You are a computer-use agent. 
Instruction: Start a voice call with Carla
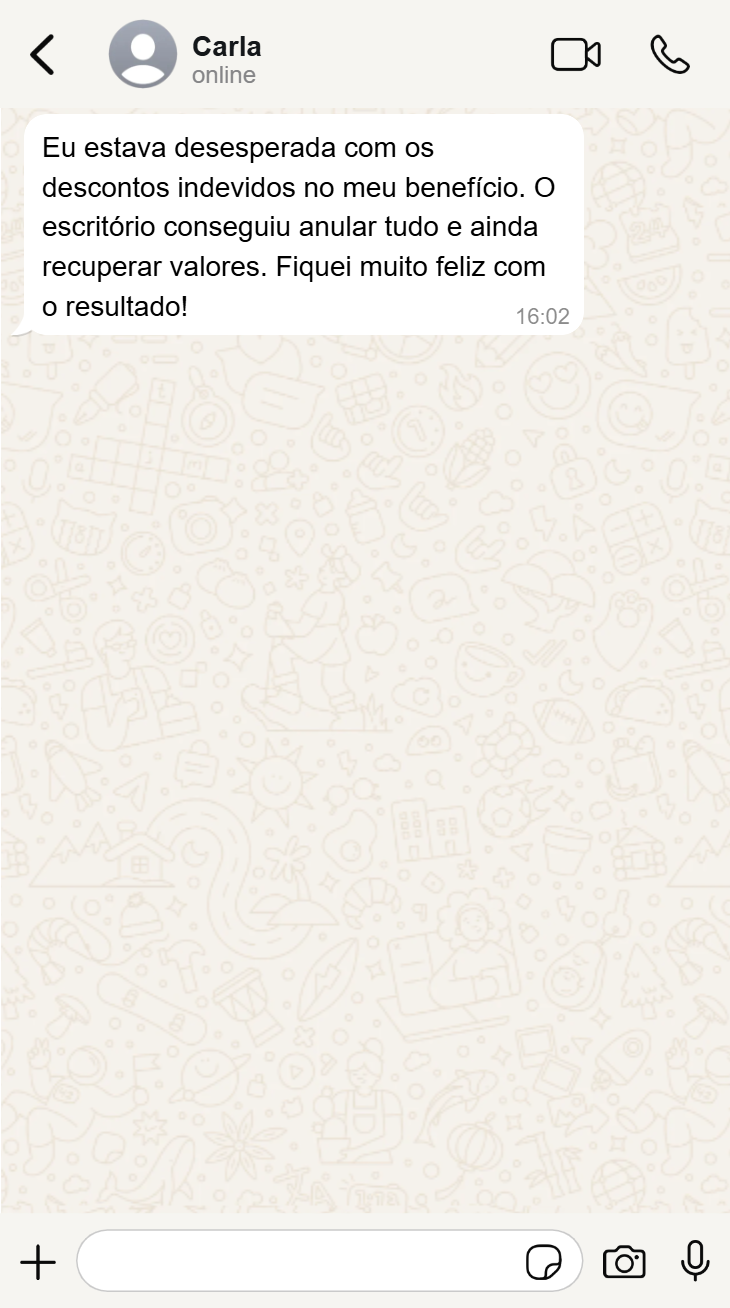669,55
